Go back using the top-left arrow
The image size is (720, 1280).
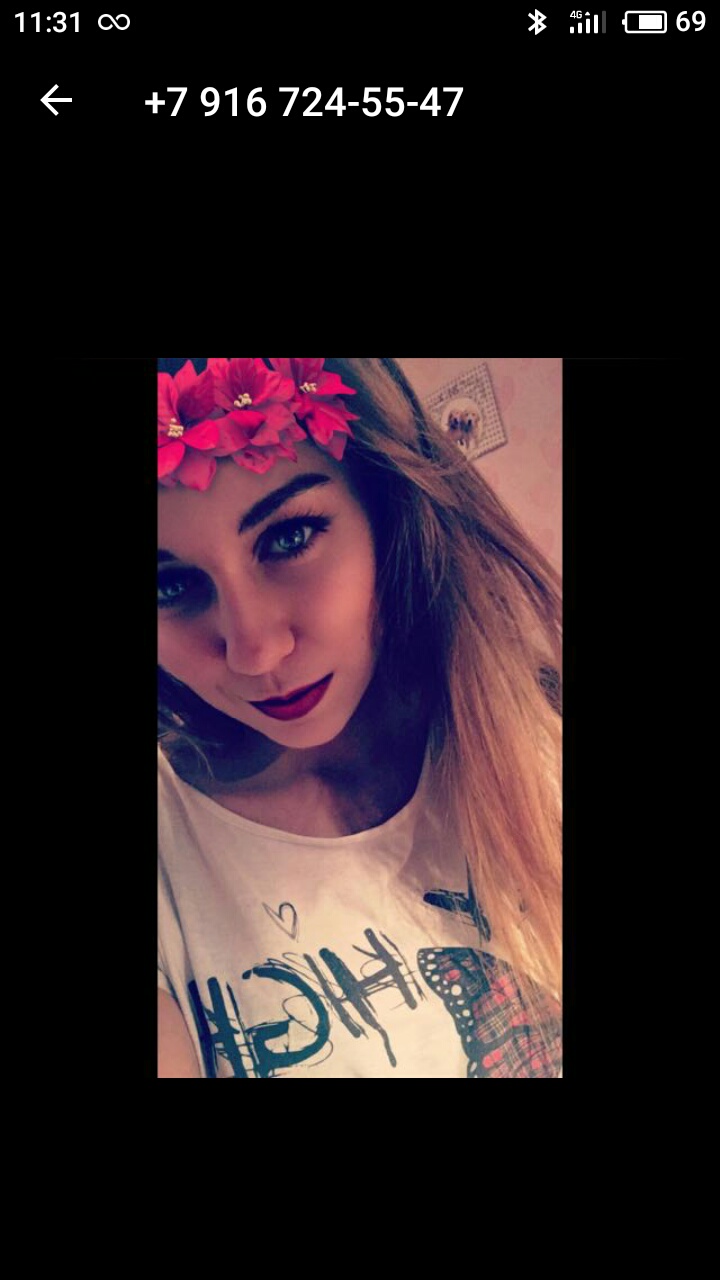point(56,100)
